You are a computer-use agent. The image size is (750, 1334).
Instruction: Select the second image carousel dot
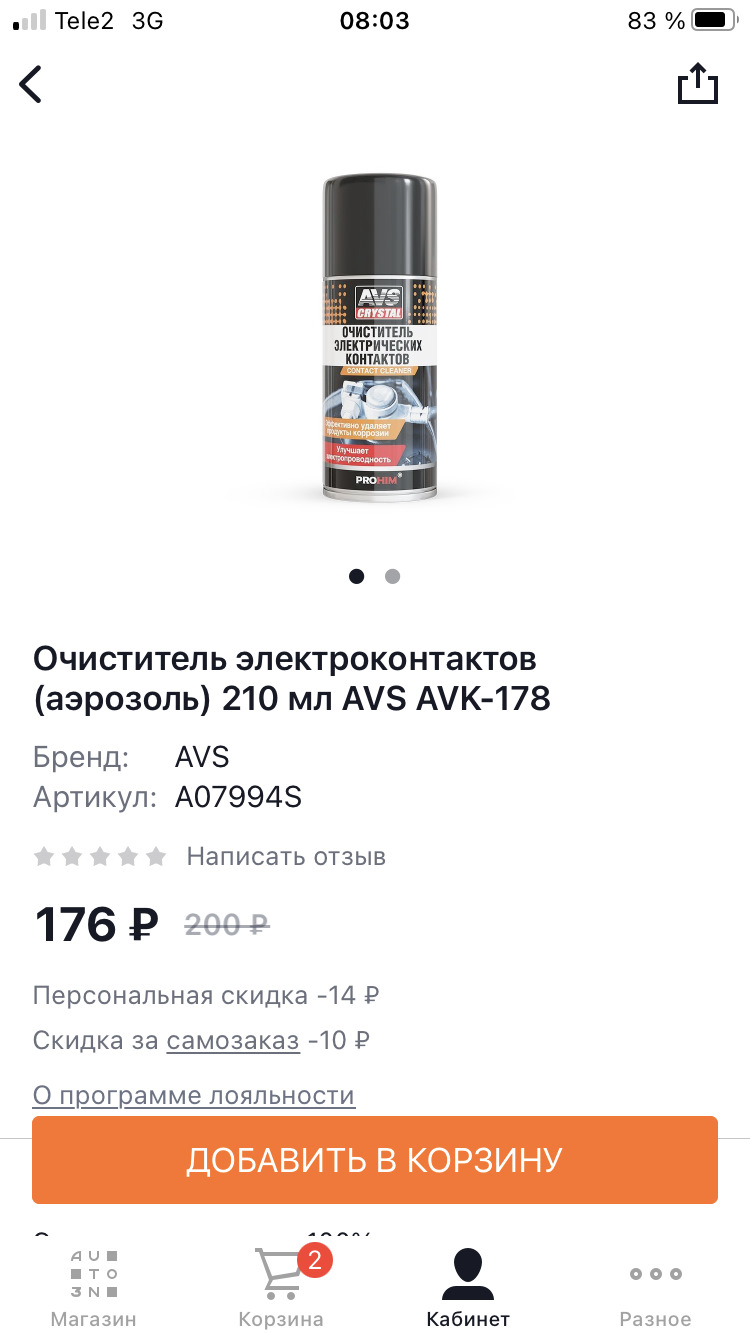[x=392, y=576]
